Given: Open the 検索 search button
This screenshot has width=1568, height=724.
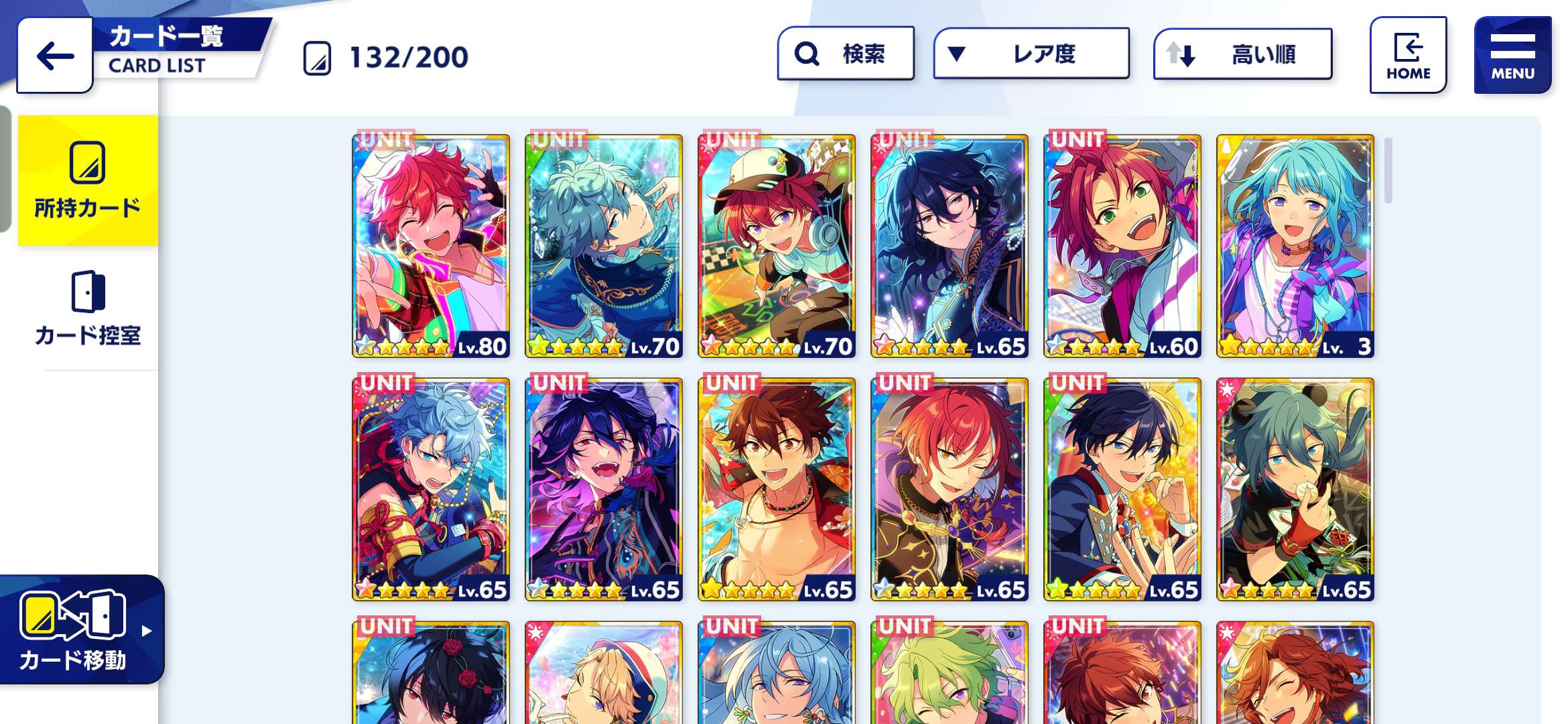Looking at the screenshot, I should click(846, 54).
